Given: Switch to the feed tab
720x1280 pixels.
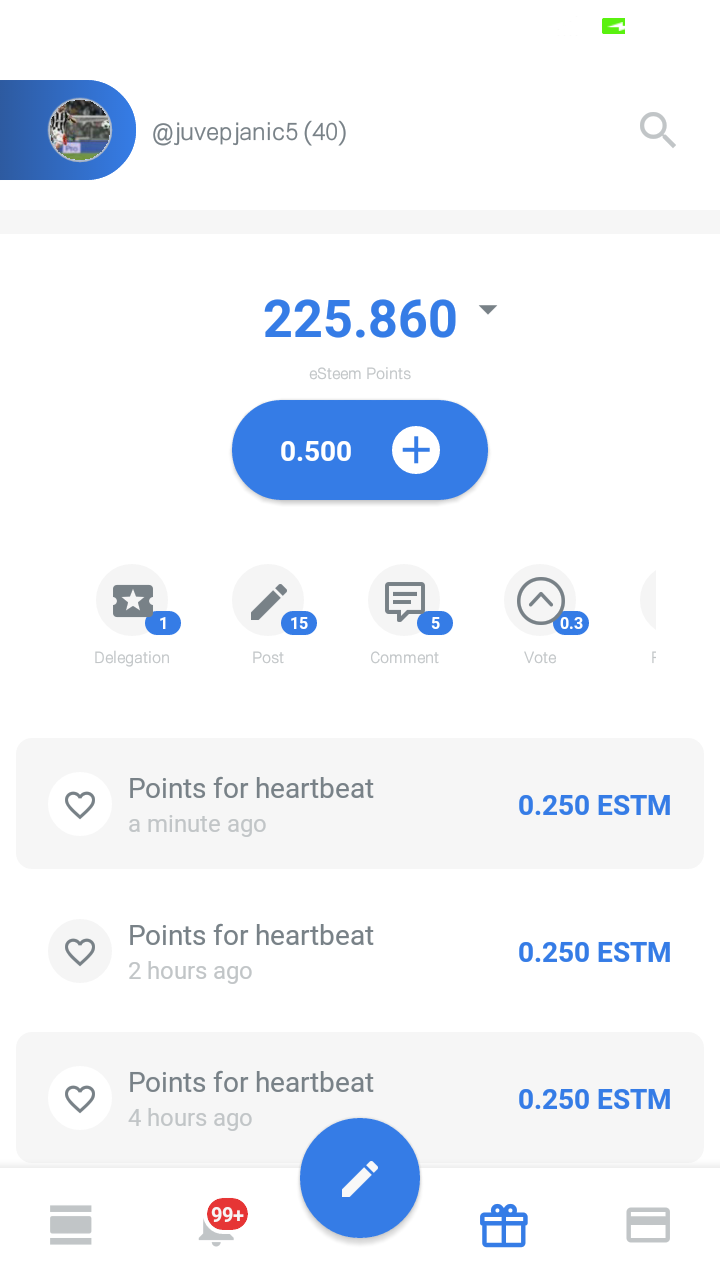Looking at the screenshot, I should pos(71,1225).
